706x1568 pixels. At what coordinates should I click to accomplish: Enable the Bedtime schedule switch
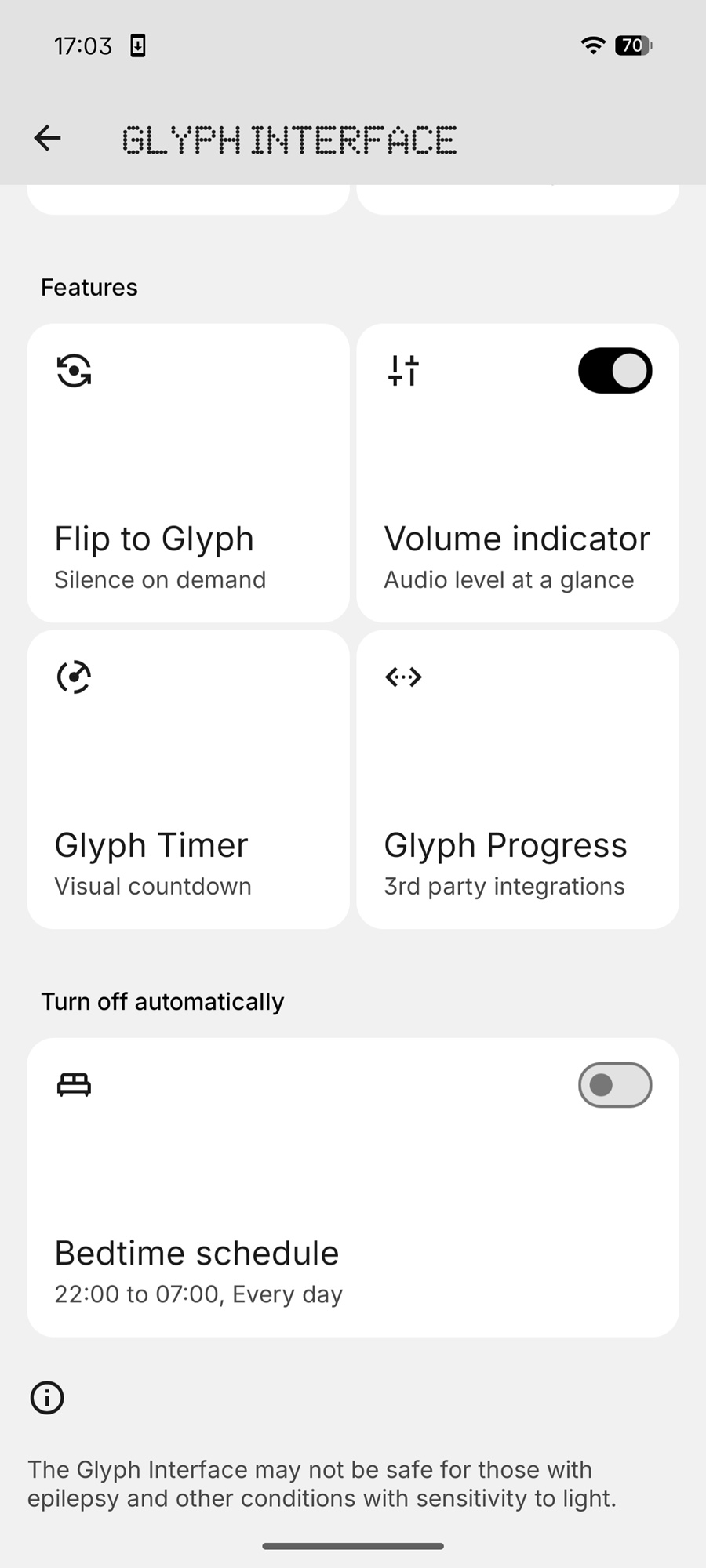tap(615, 1085)
